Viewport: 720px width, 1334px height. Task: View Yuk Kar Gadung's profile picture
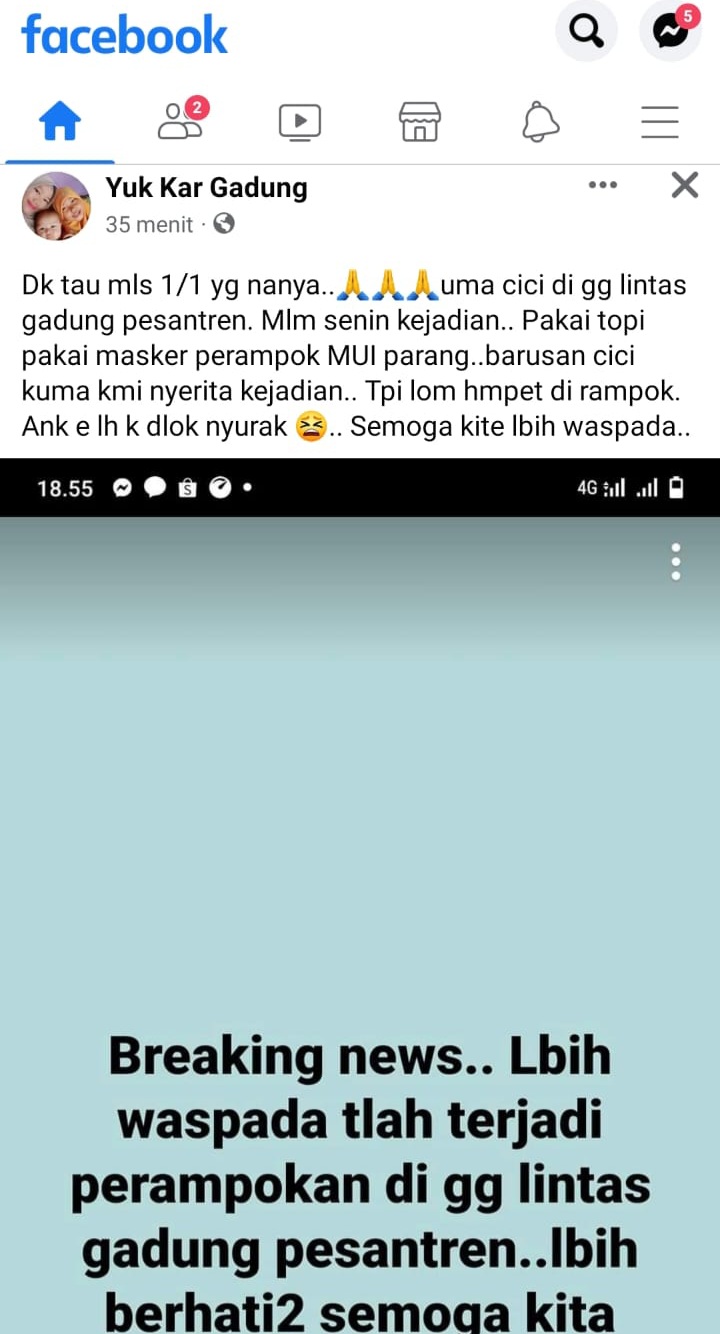pos(56,205)
